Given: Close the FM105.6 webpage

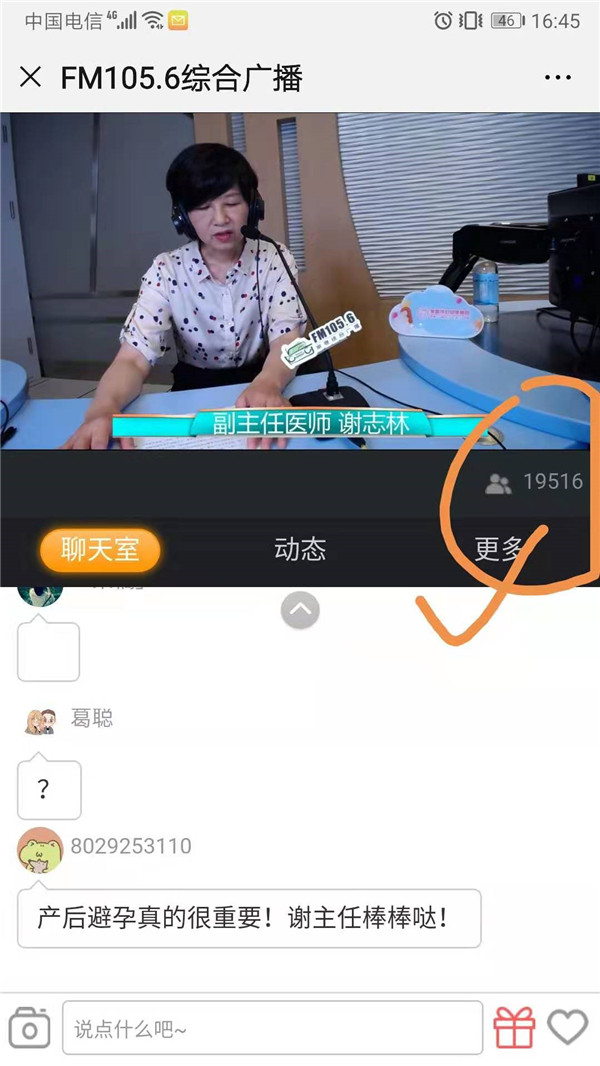Looking at the screenshot, I should [31, 77].
